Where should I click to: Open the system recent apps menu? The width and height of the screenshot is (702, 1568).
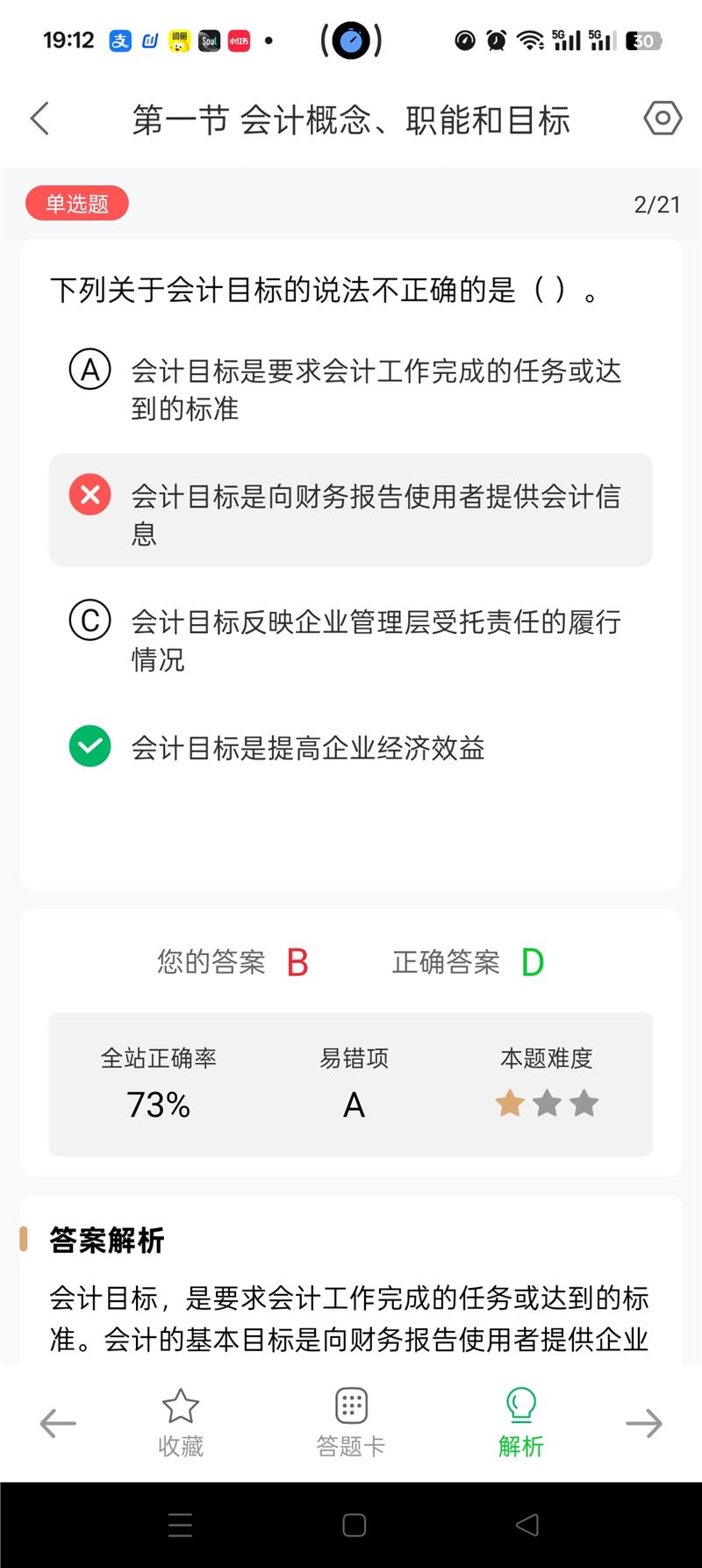180,1525
